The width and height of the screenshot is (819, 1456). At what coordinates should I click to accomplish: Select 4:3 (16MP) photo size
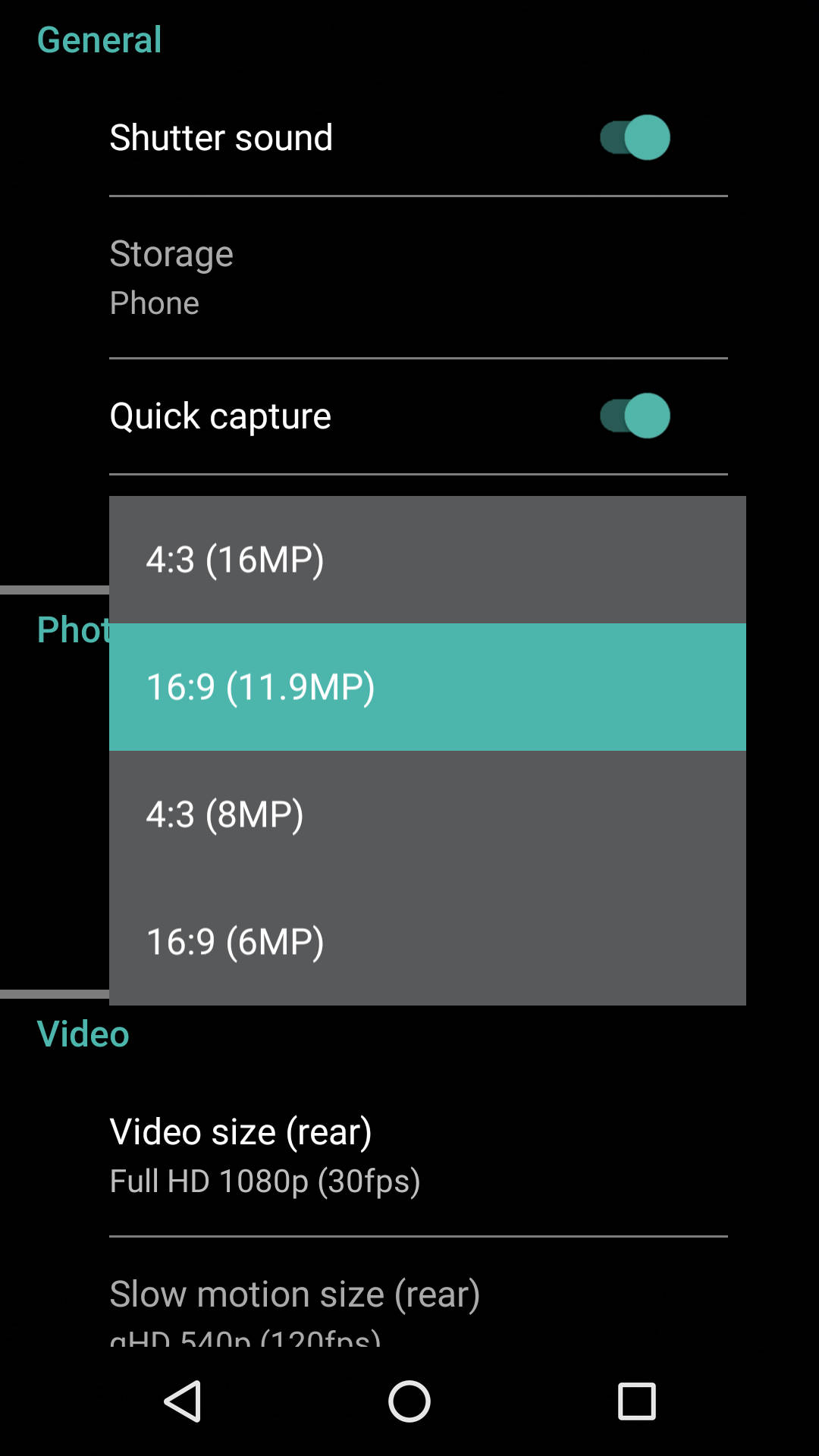coord(428,560)
